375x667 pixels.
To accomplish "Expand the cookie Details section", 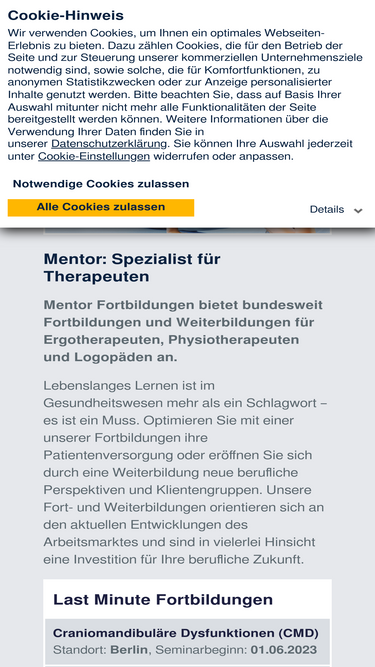I will pyautogui.click(x=335, y=210).
